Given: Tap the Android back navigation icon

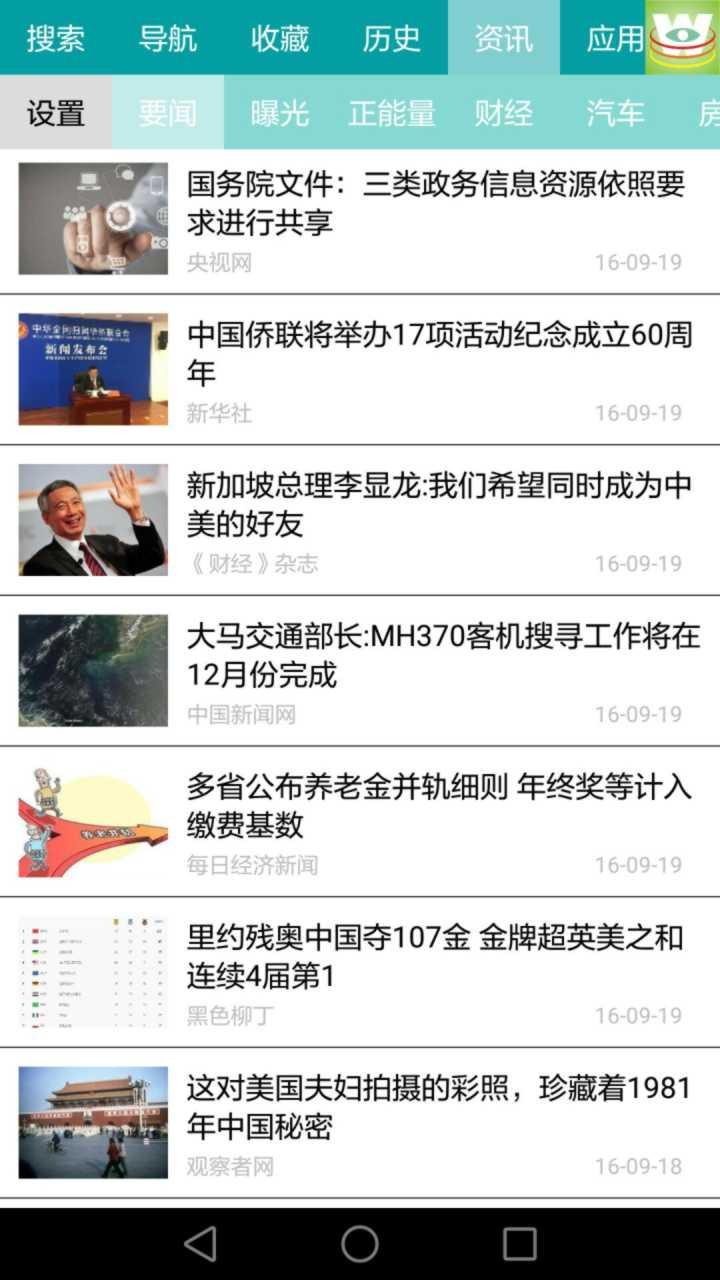Looking at the screenshot, I should pyautogui.click(x=200, y=1244).
